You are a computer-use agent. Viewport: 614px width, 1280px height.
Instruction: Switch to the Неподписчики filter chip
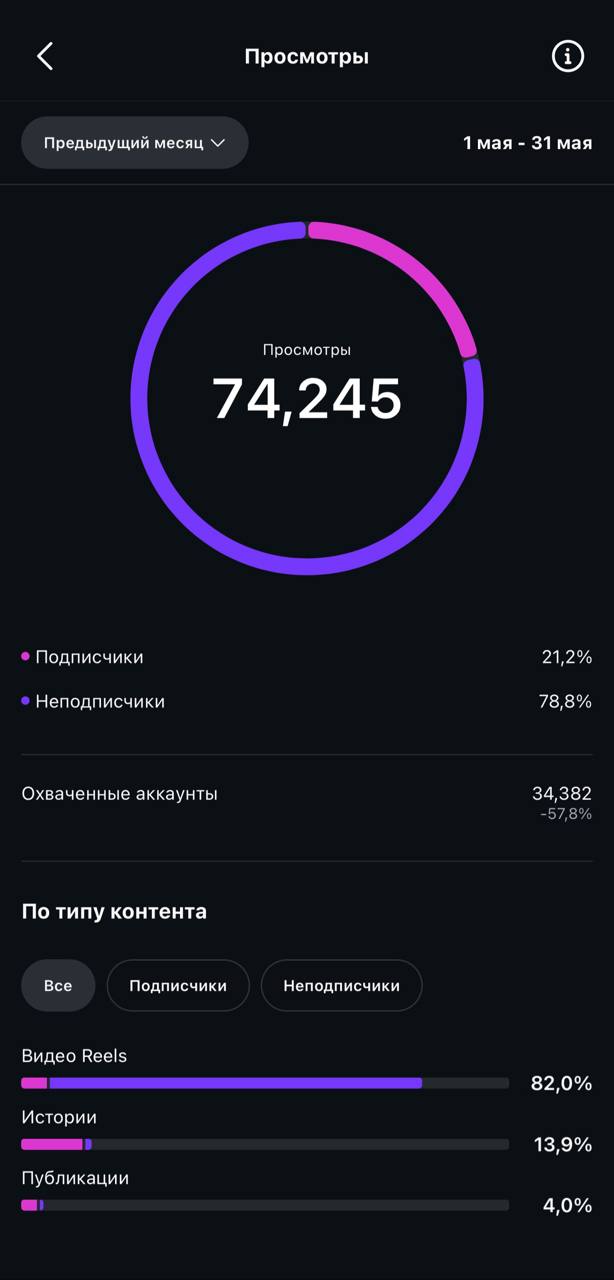(341, 986)
